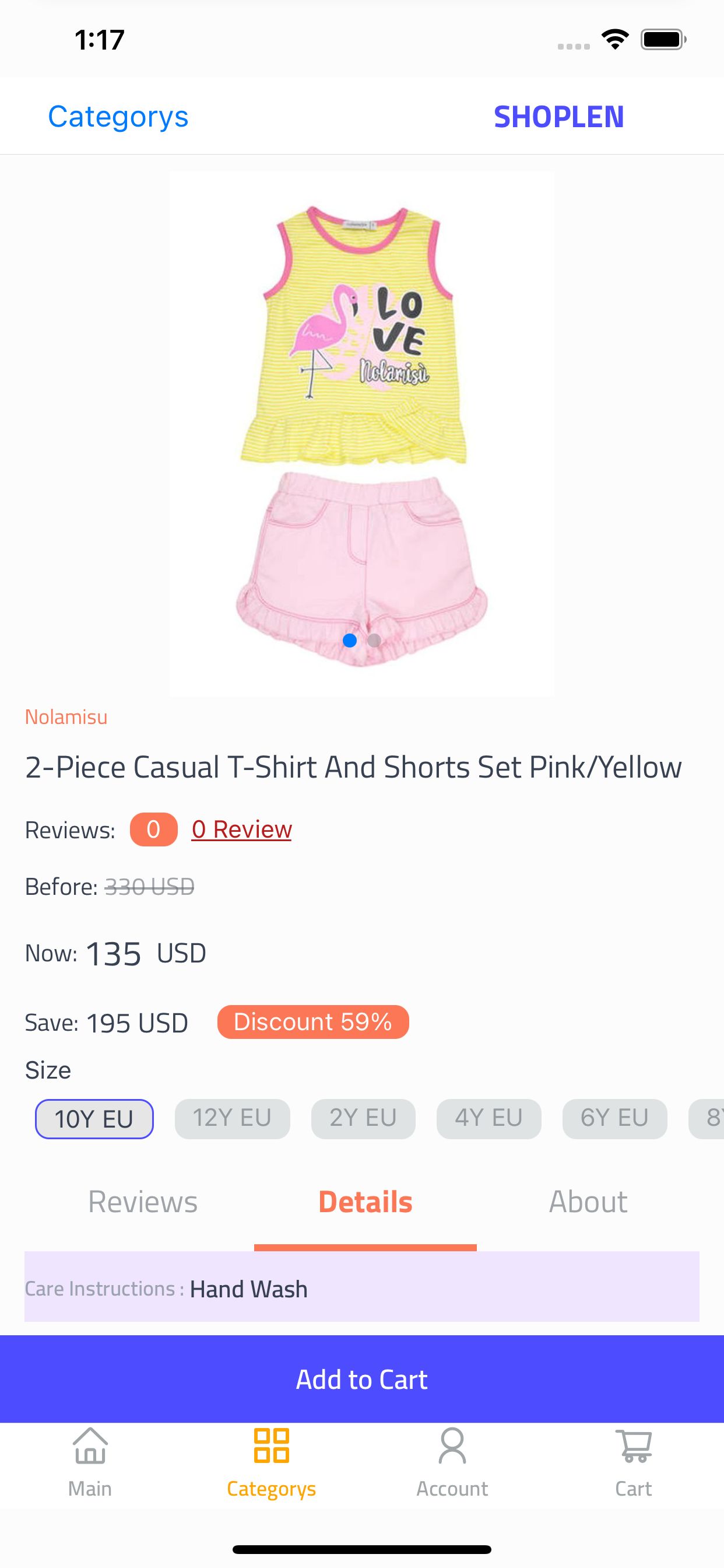Viewport: 724px width, 1568px height.
Task: Open the Cart tab
Action: click(x=632, y=1464)
